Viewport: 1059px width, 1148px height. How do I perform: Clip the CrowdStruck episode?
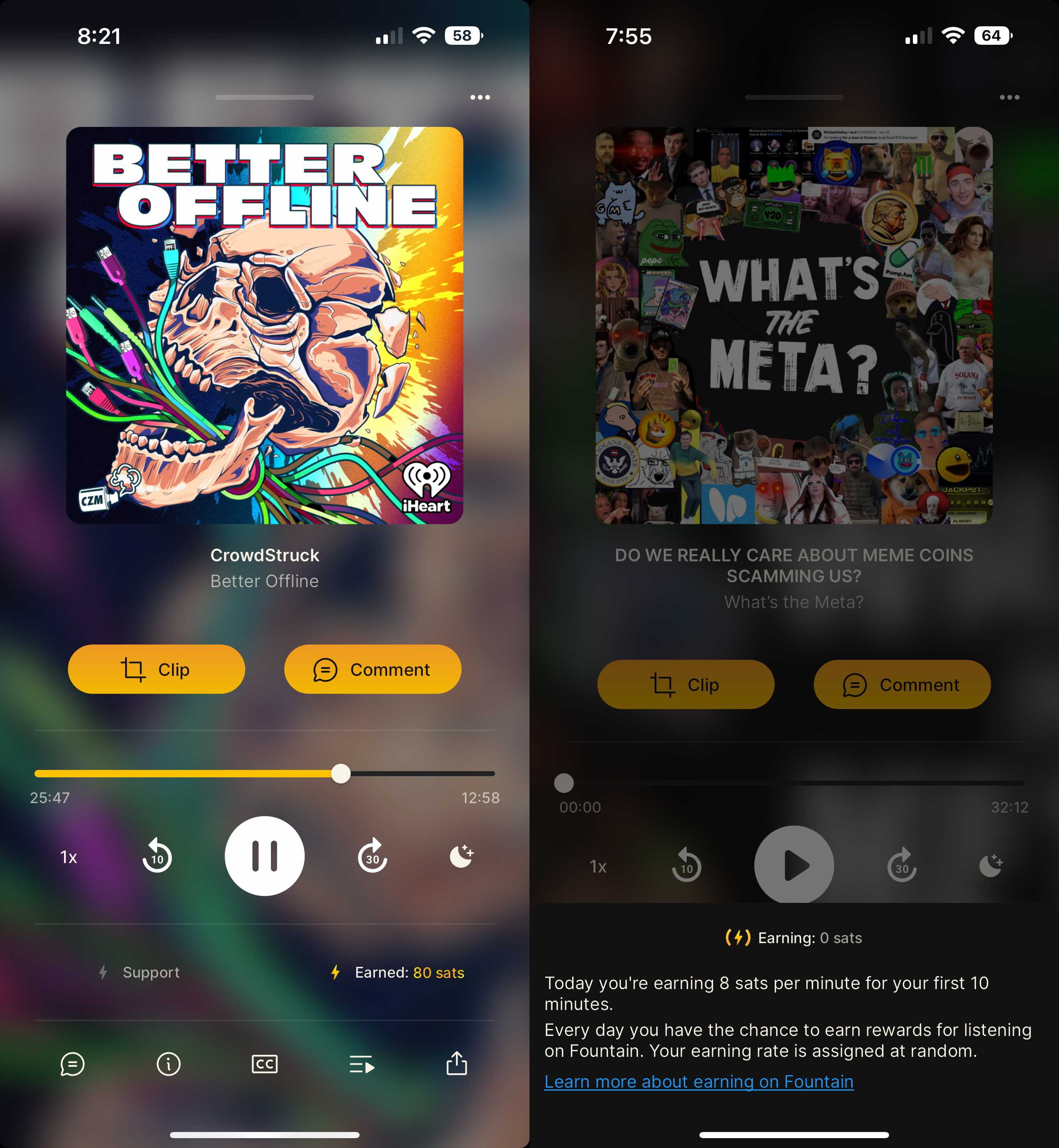pos(156,669)
